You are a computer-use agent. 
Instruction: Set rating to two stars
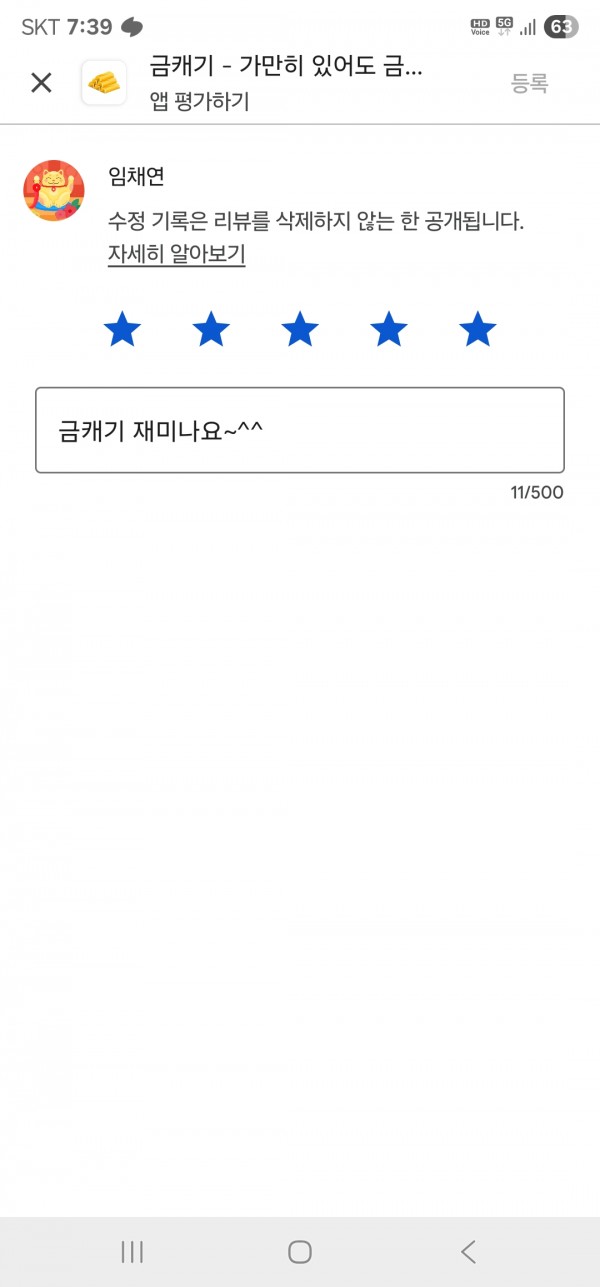pyautogui.click(x=211, y=328)
